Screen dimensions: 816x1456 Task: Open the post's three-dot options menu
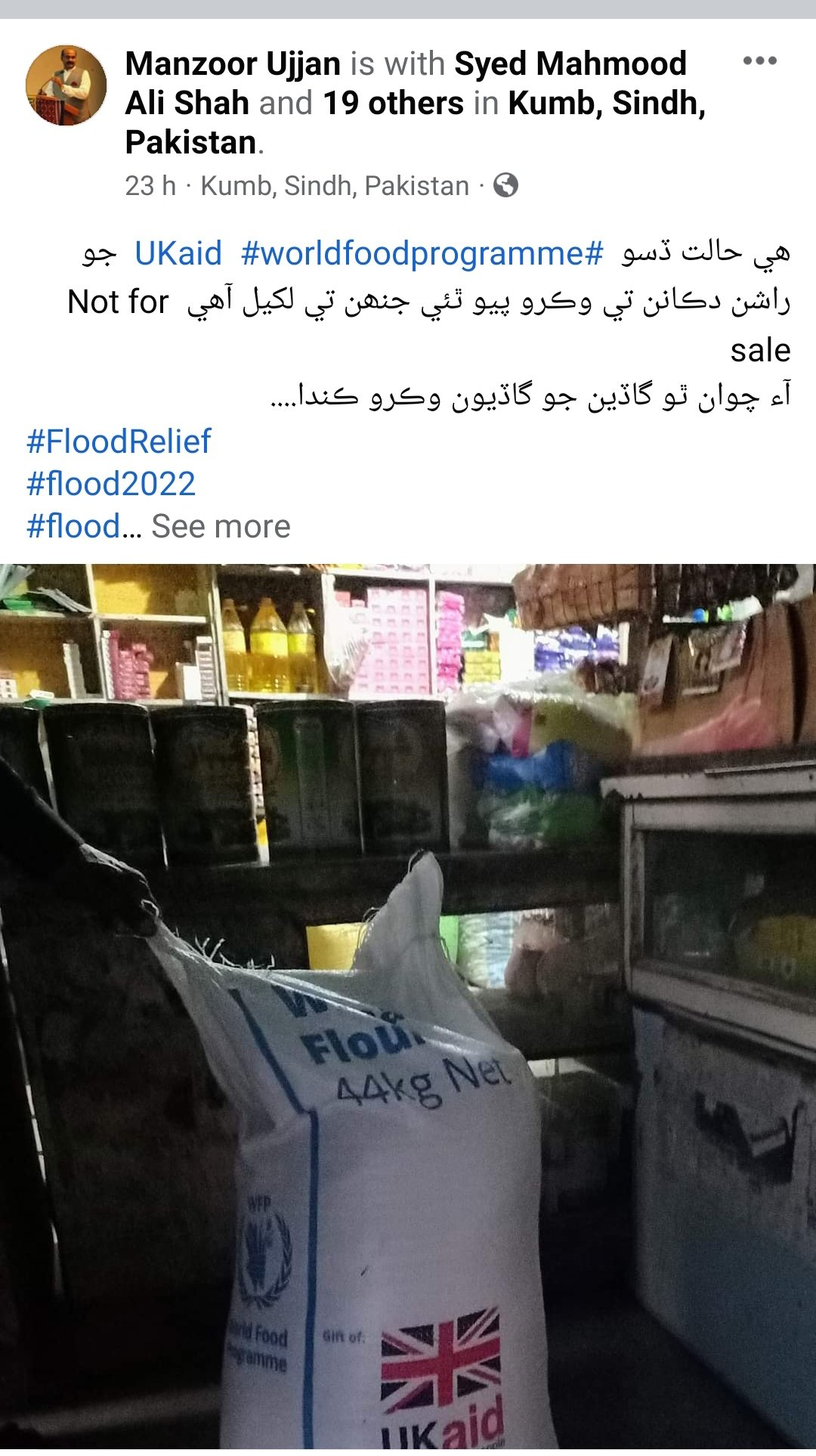(759, 61)
